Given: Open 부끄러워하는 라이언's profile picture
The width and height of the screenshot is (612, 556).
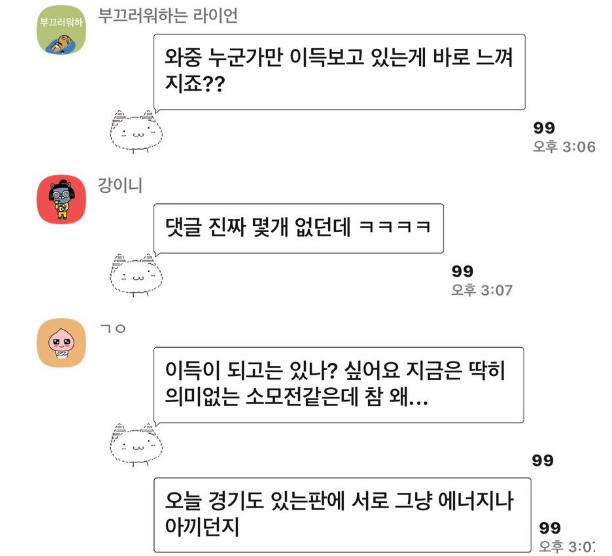Looking at the screenshot, I should coord(61,32).
